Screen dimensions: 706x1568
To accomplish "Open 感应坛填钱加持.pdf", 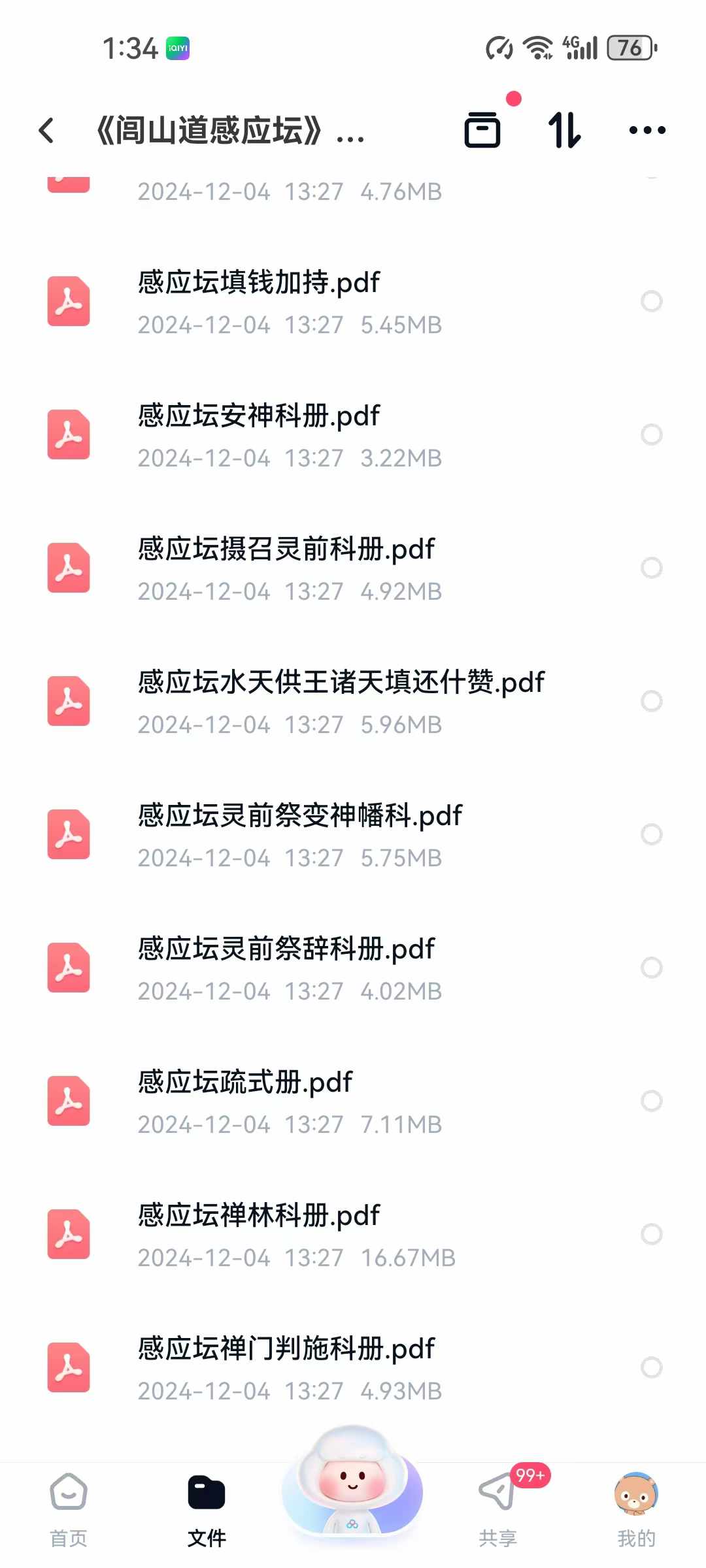I will click(353, 301).
